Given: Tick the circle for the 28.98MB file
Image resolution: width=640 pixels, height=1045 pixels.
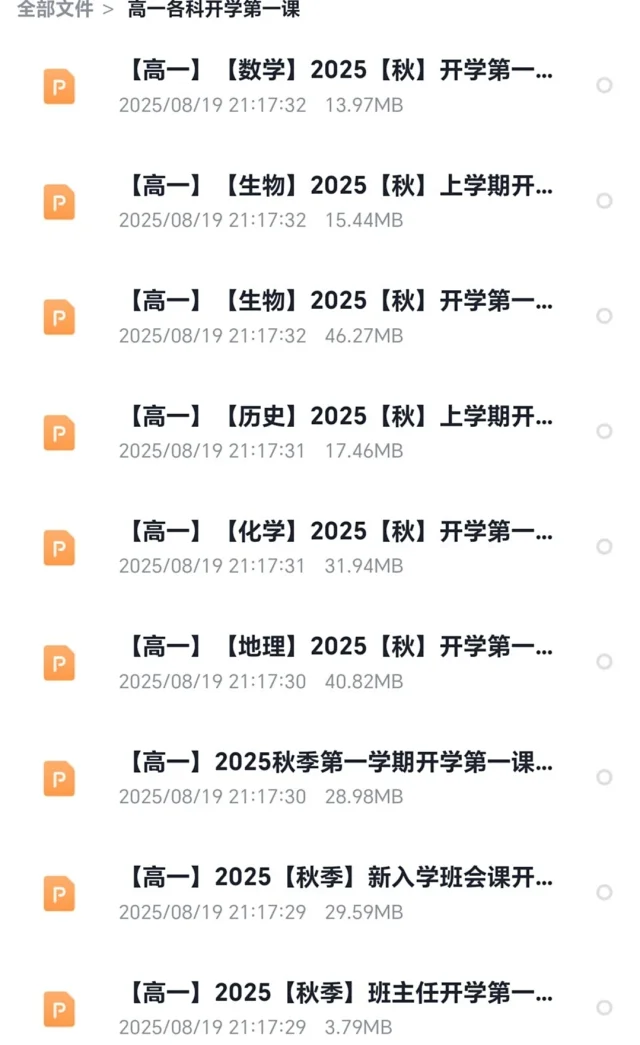Looking at the screenshot, I should point(604,777).
